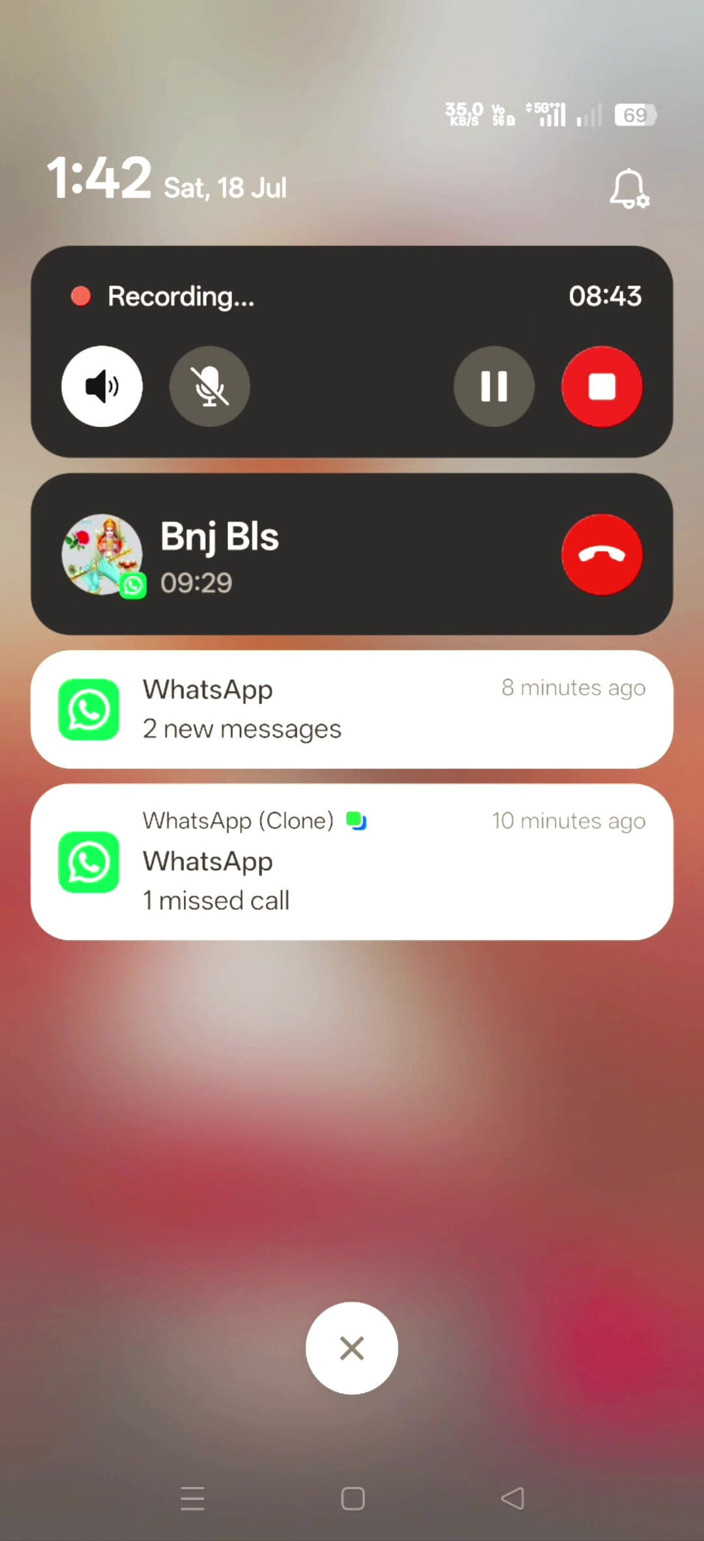Open notification settings bell icon
This screenshot has height=1541, width=704.
pyautogui.click(x=629, y=188)
